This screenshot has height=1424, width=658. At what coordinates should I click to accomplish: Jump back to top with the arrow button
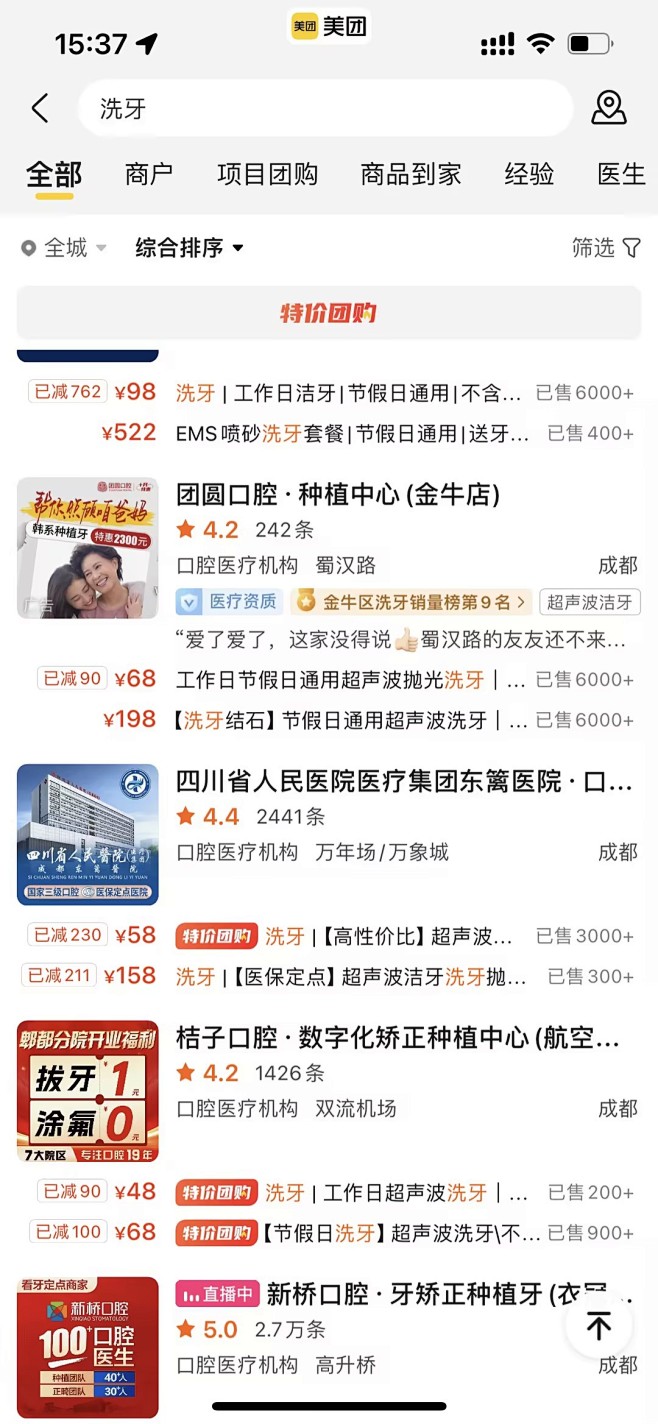pyautogui.click(x=599, y=1326)
